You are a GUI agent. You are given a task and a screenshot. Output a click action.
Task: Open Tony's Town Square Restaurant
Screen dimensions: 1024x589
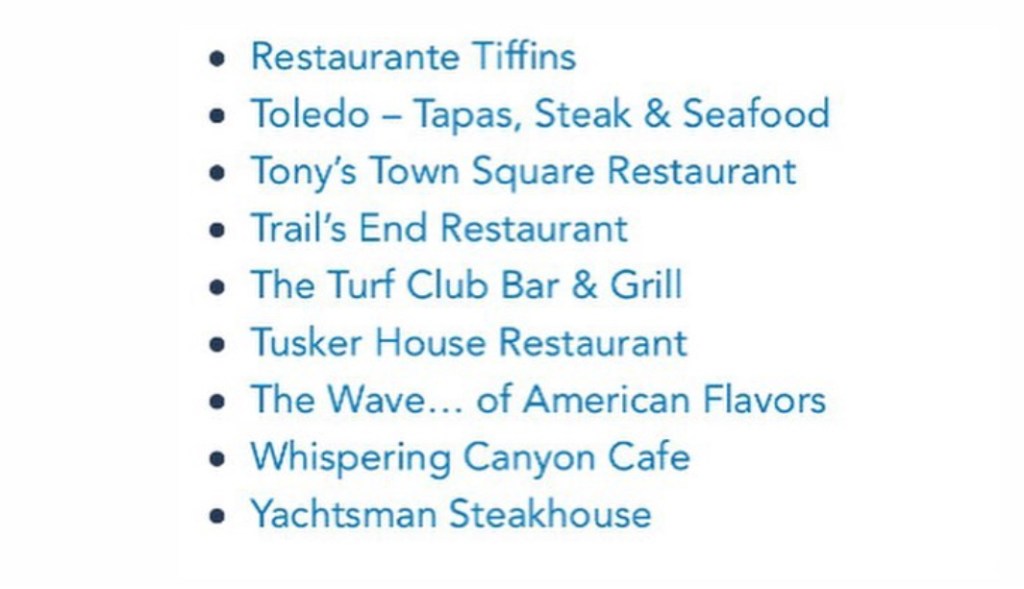coord(523,171)
